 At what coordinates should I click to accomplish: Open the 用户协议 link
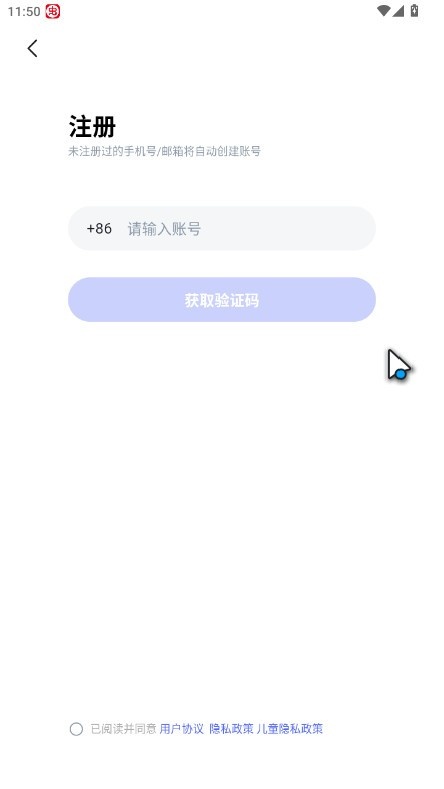[x=182, y=729]
